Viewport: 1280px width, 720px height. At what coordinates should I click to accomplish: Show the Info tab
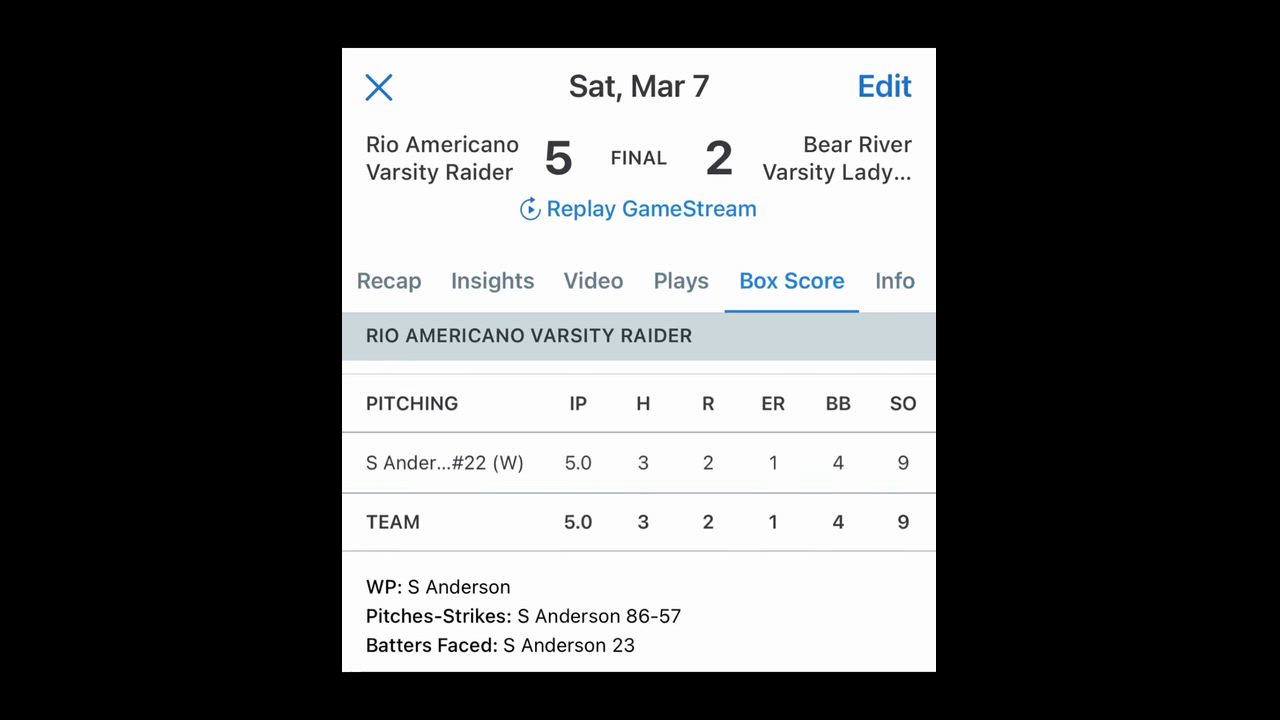[x=894, y=281]
